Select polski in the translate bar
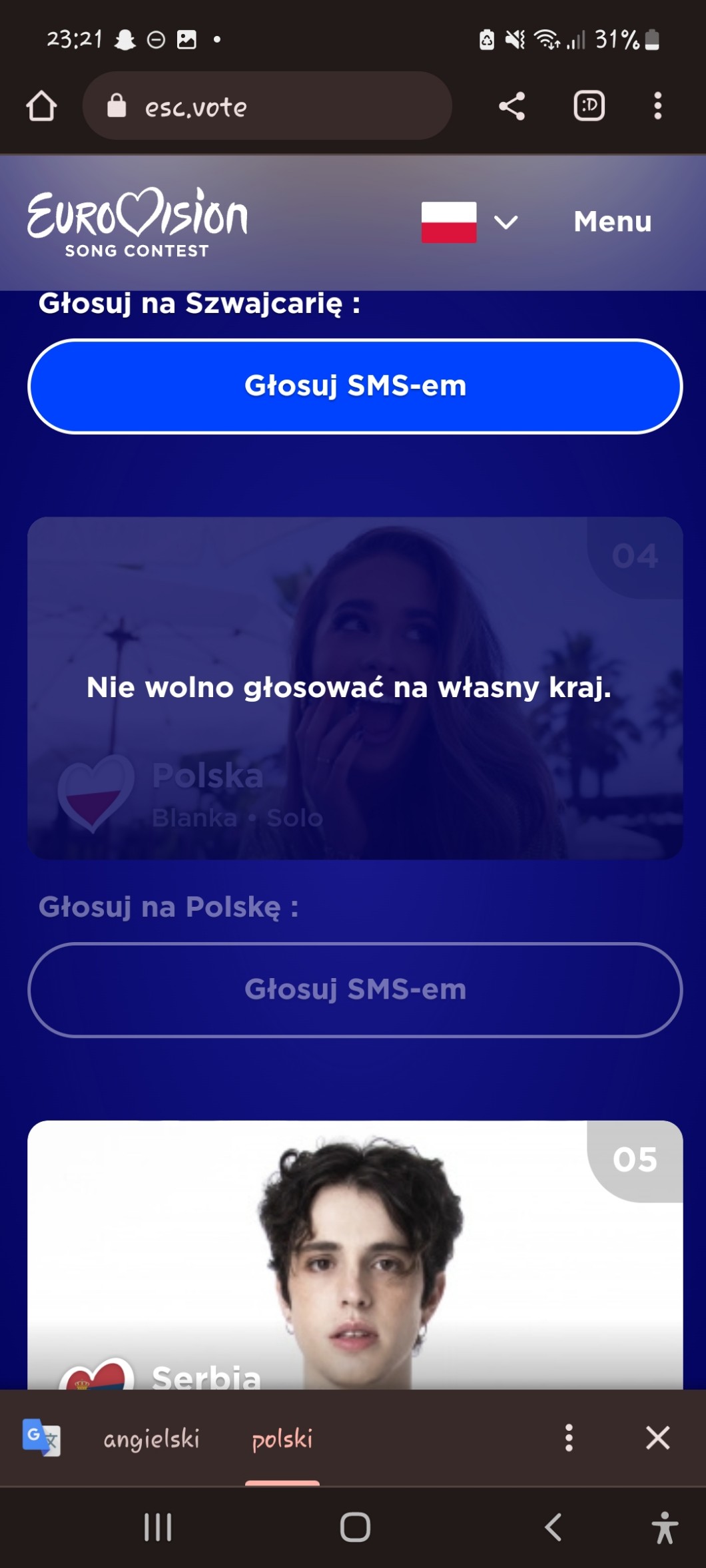706x1568 pixels. (x=282, y=1439)
